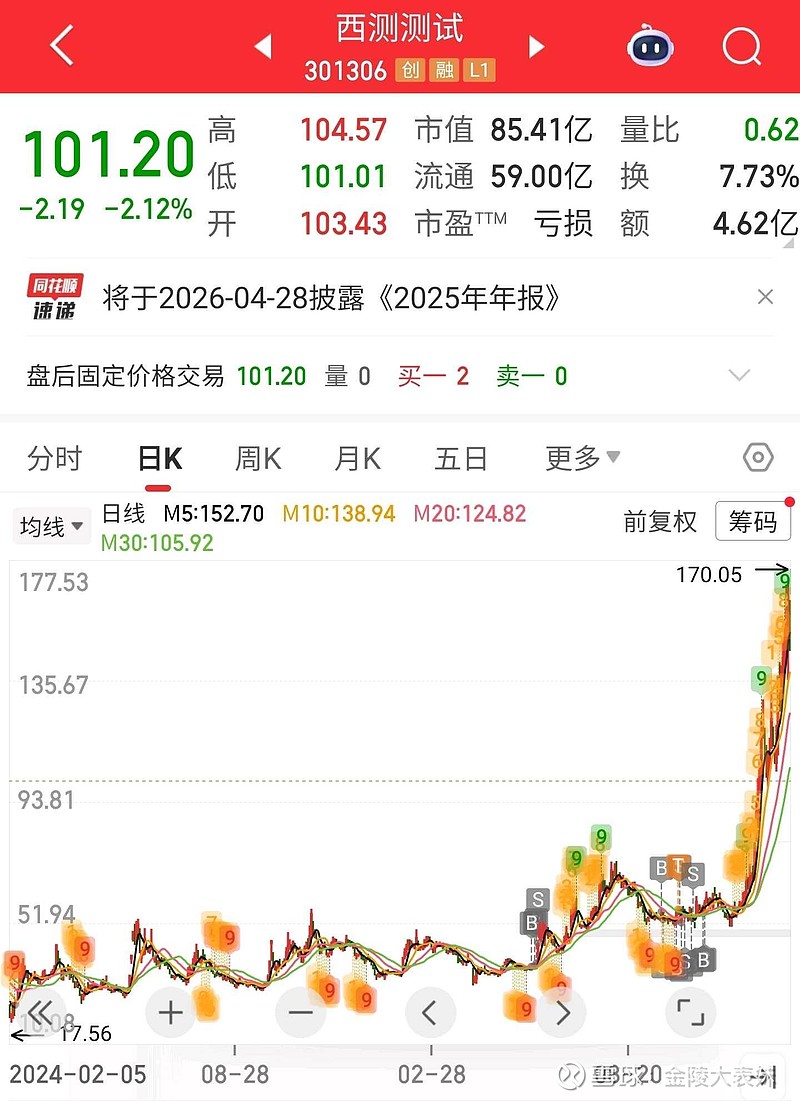Pan the chart left with the arrow icon
The height and width of the screenshot is (1101, 800).
(x=430, y=1012)
